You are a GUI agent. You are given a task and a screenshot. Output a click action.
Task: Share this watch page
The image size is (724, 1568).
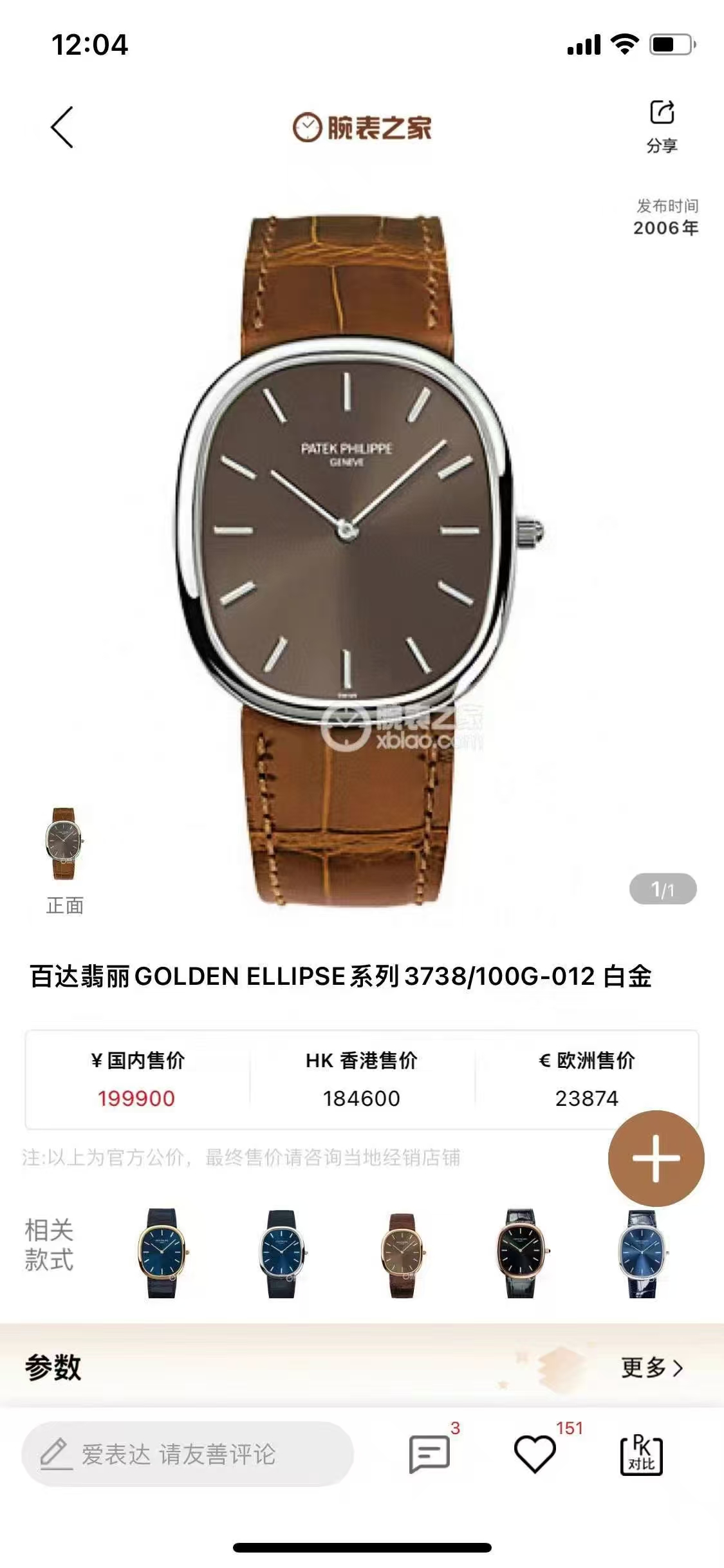[x=662, y=126]
